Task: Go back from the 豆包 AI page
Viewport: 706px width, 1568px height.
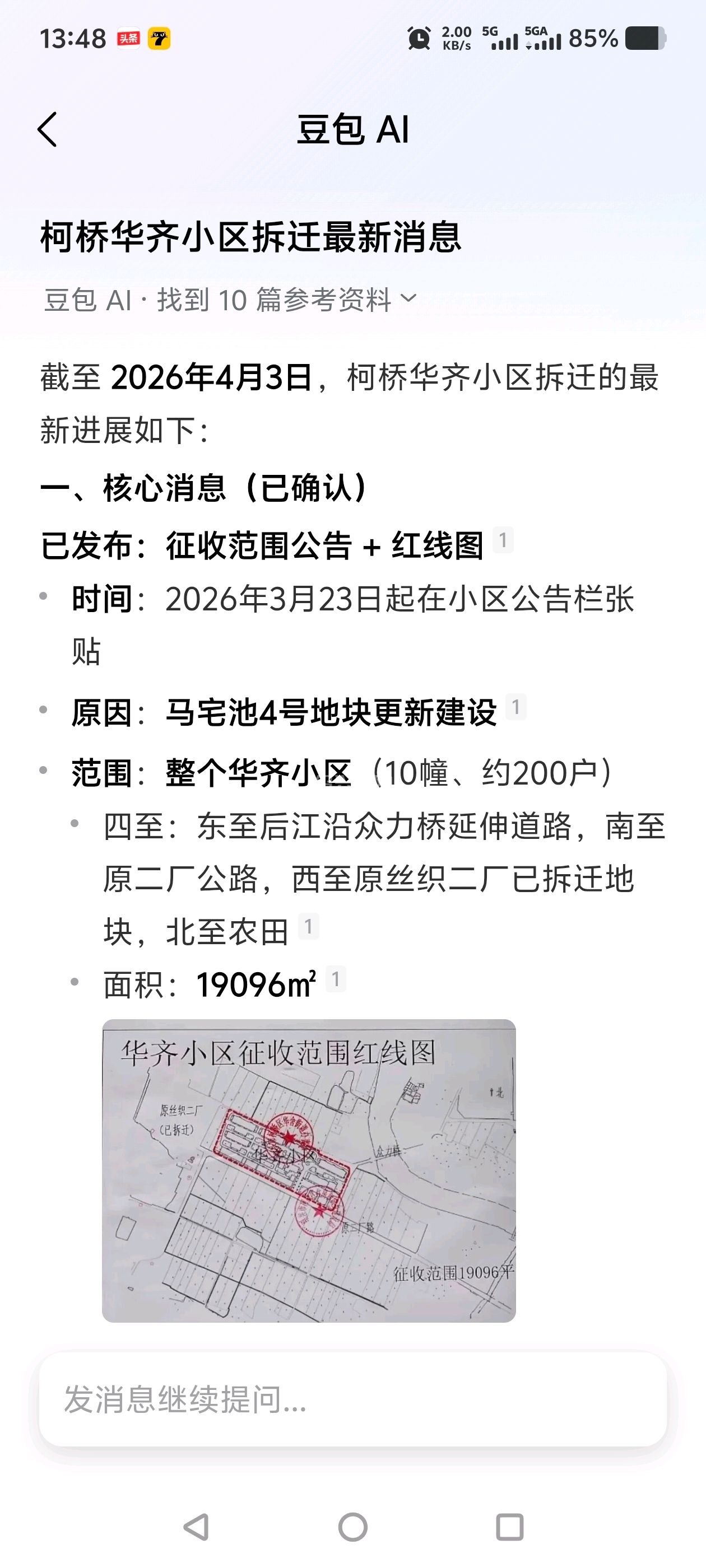Action: (48, 129)
